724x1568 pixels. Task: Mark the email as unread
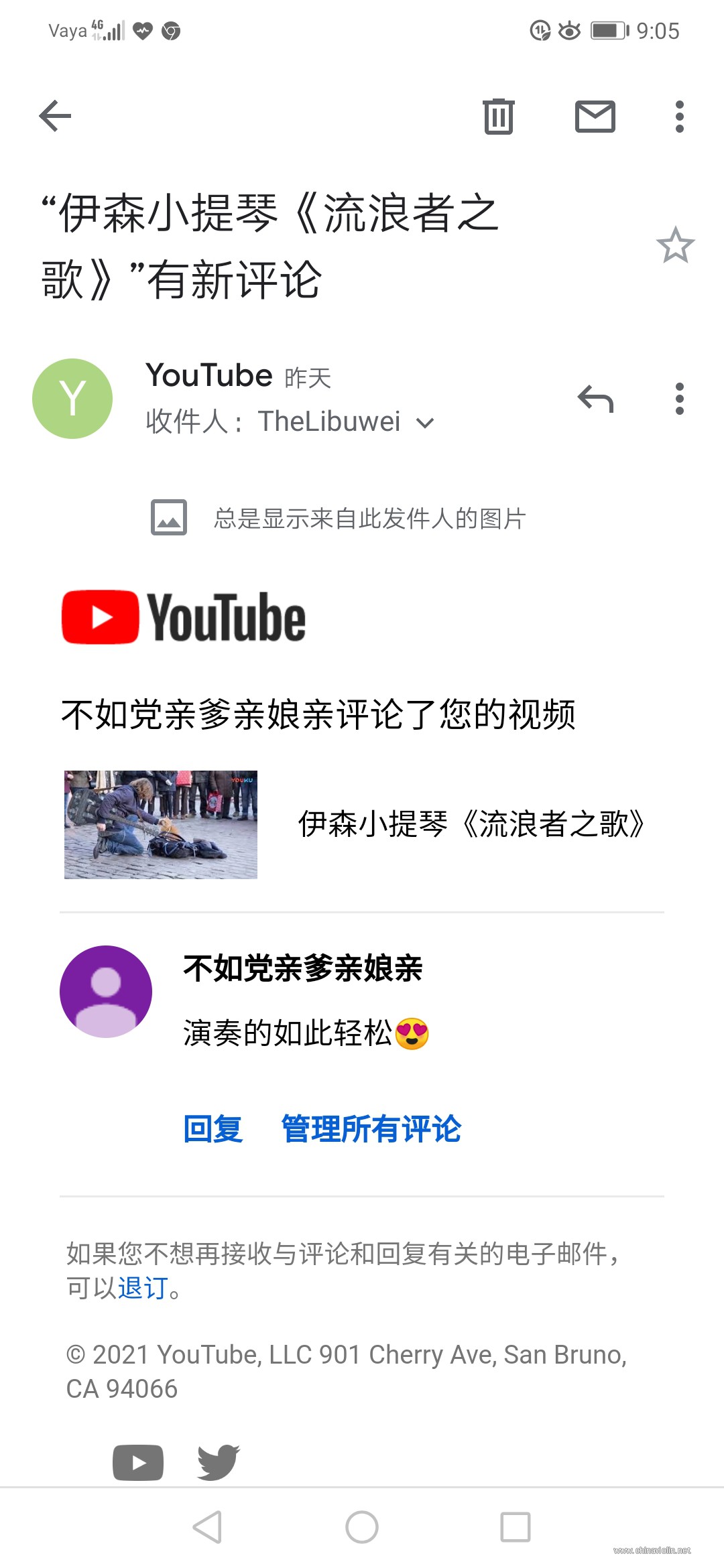click(x=595, y=117)
